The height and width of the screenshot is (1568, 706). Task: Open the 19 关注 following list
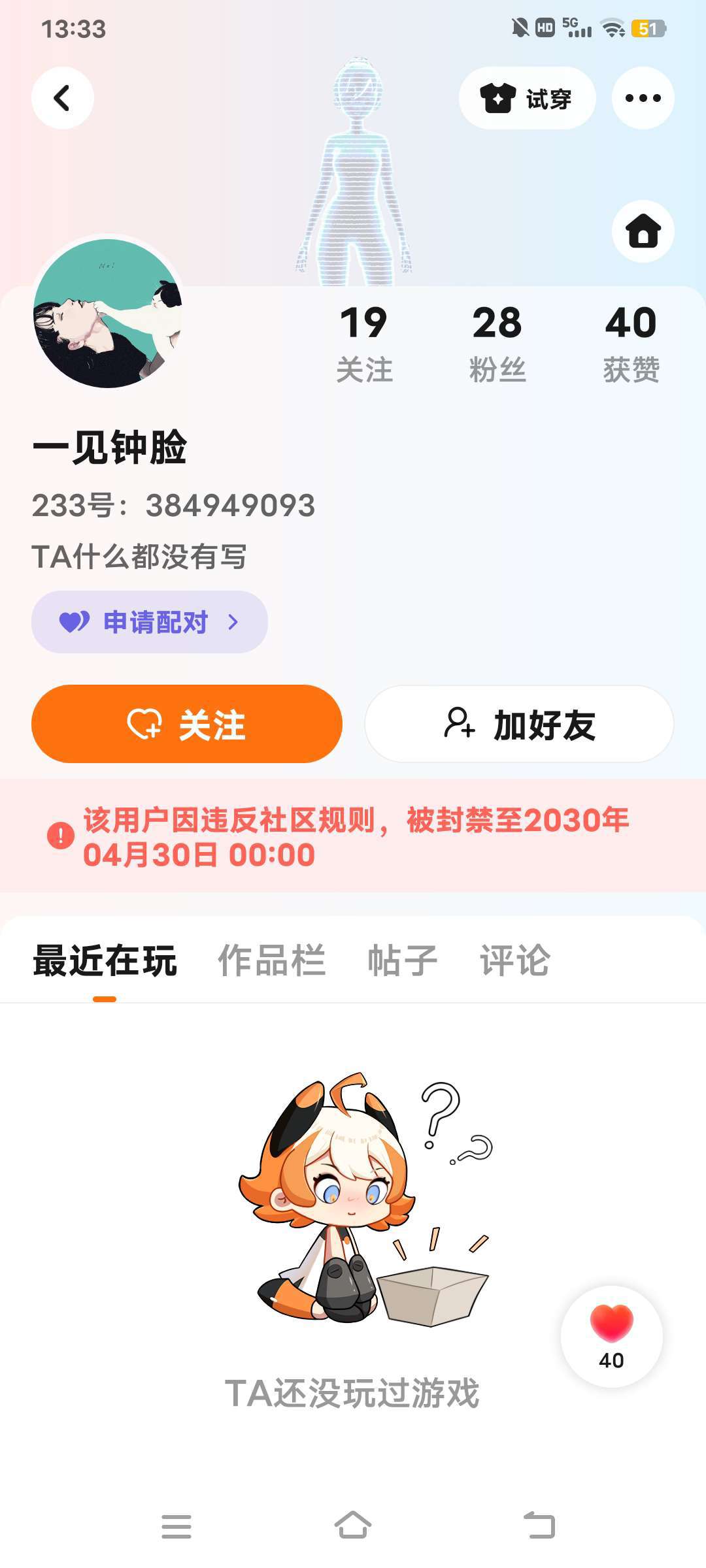[x=364, y=344]
